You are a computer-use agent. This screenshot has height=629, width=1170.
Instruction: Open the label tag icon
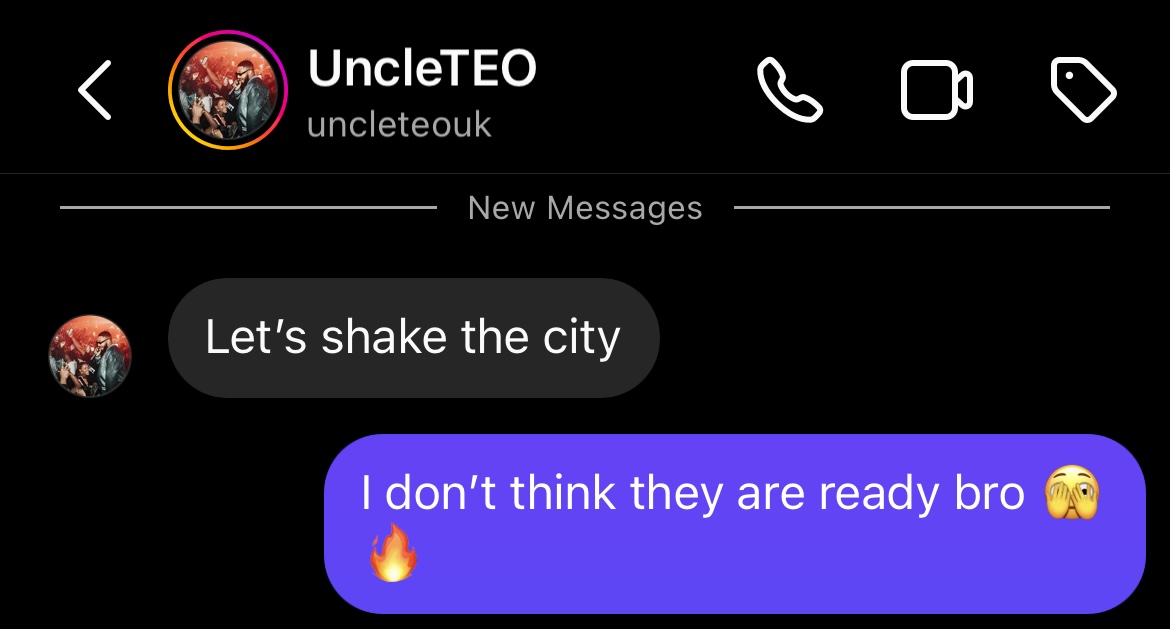[1083, 90]
